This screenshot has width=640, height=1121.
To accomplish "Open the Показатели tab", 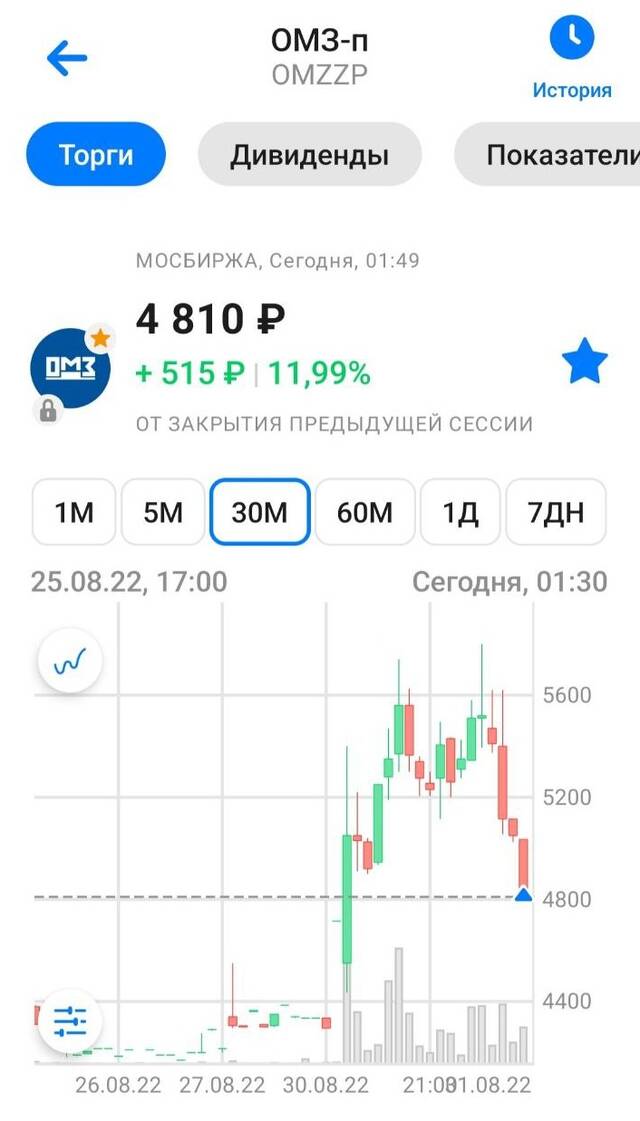I will point(547,154).
